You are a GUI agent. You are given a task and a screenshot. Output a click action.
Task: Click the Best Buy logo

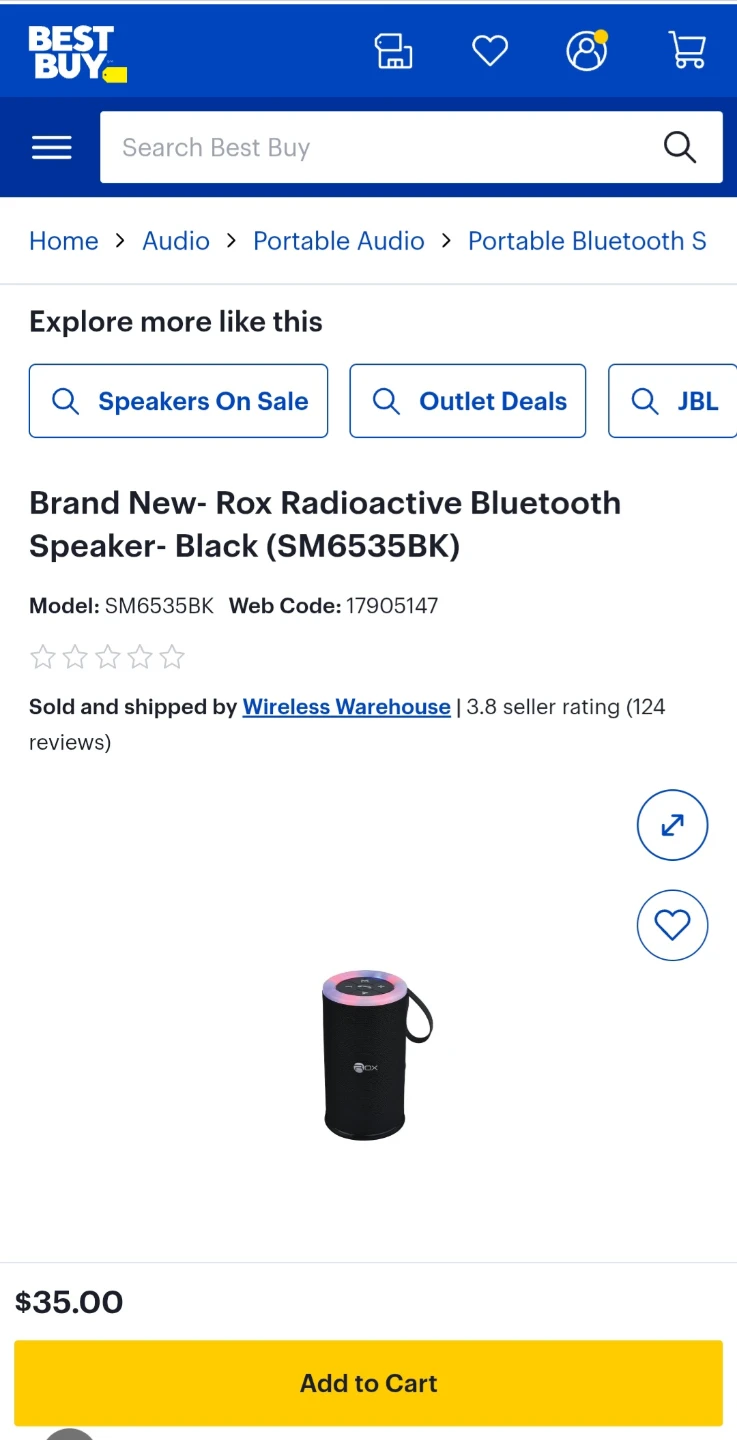77,52
